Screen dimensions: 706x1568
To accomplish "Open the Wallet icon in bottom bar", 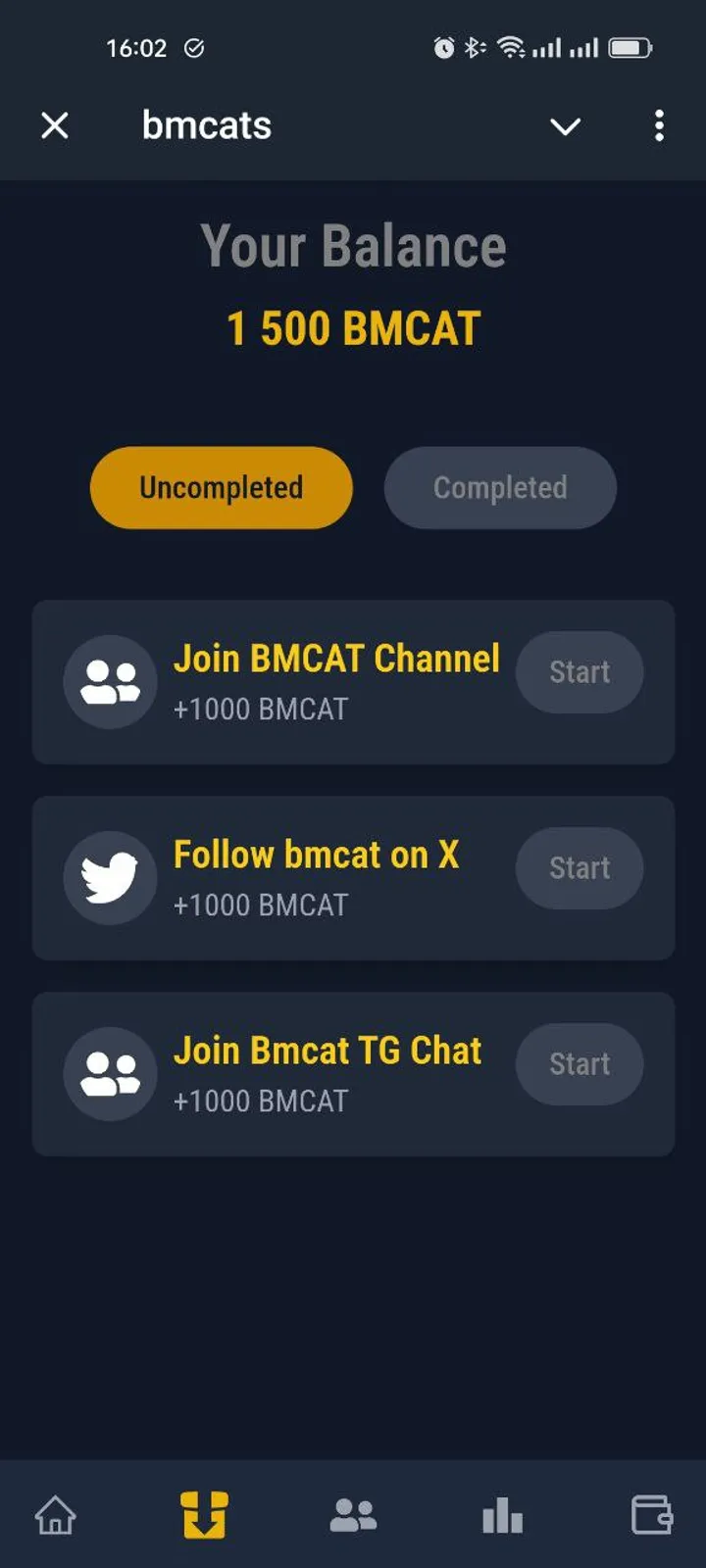I will [651, 1514].
